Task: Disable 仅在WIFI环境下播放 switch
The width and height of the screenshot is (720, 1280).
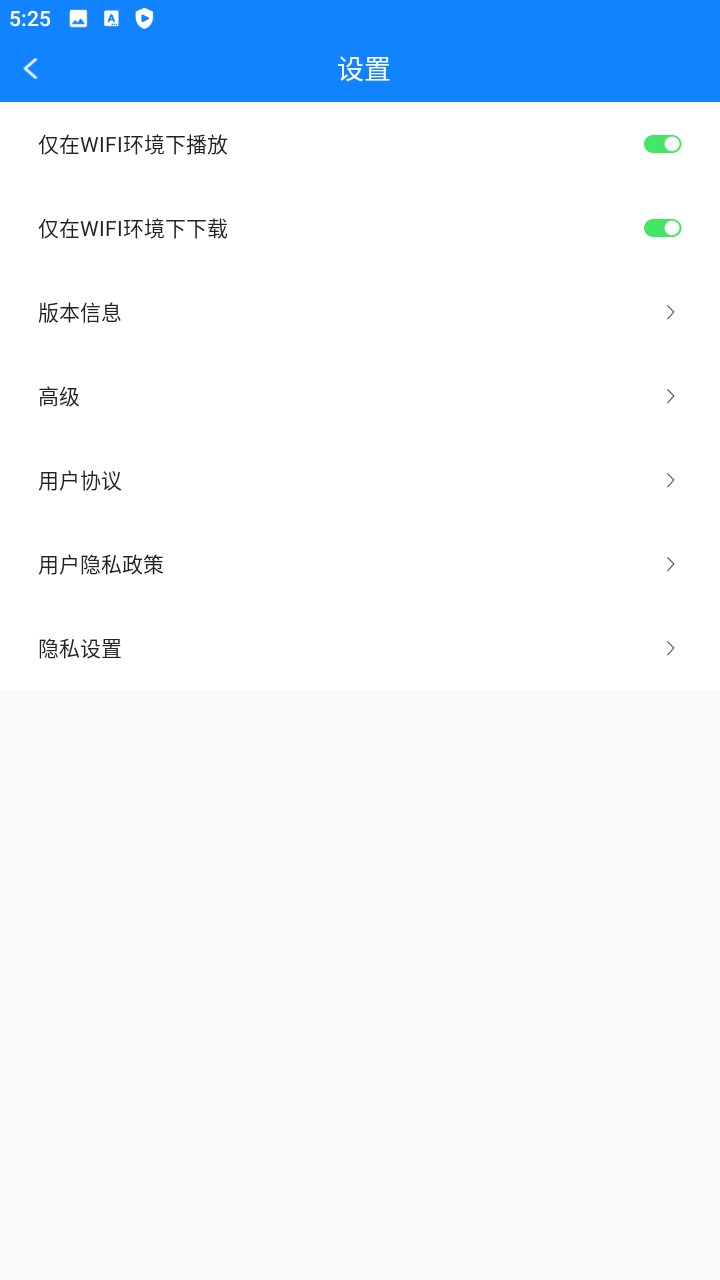Action: (x=662, y=144)
